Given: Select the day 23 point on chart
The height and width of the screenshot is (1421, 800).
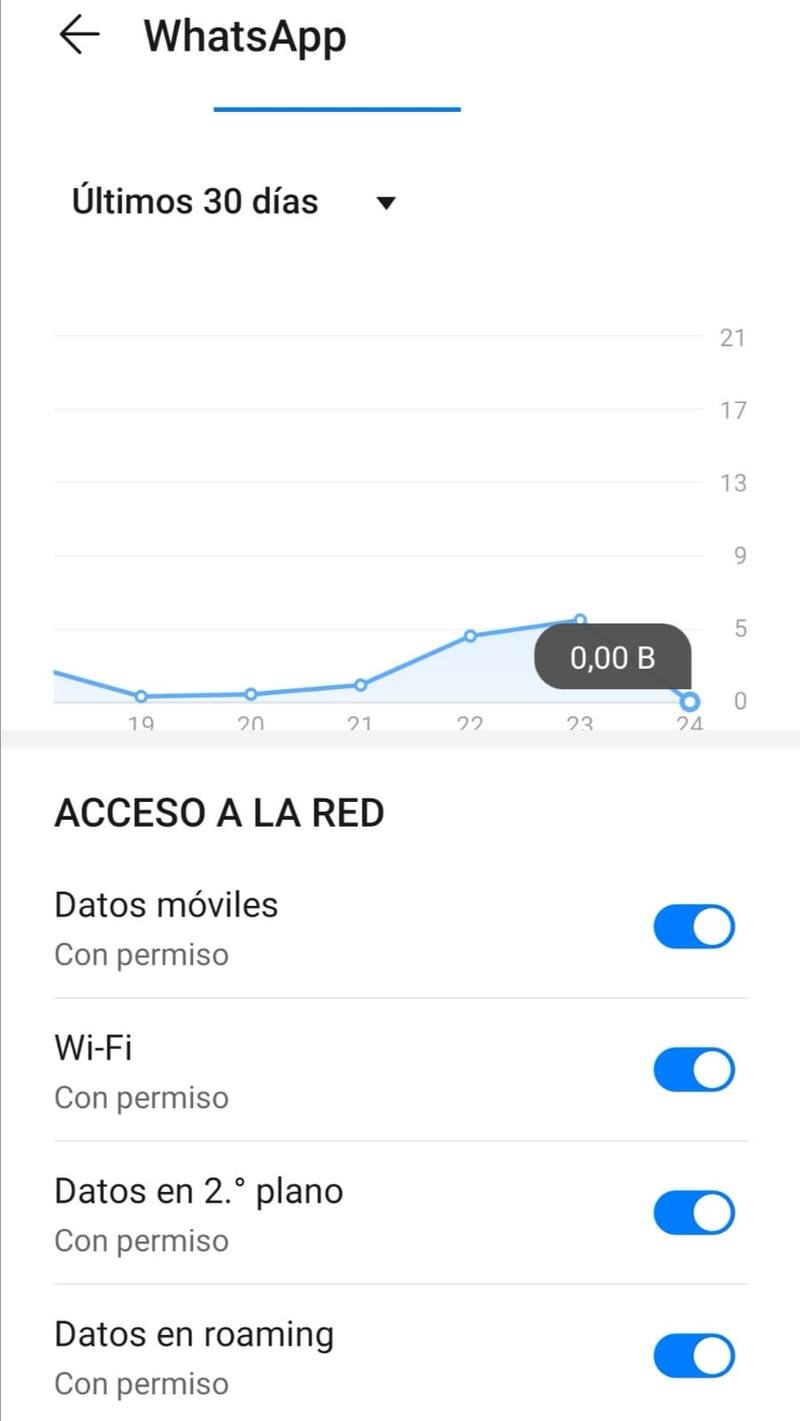Looking at the screenshot, I should click(580, 620).
